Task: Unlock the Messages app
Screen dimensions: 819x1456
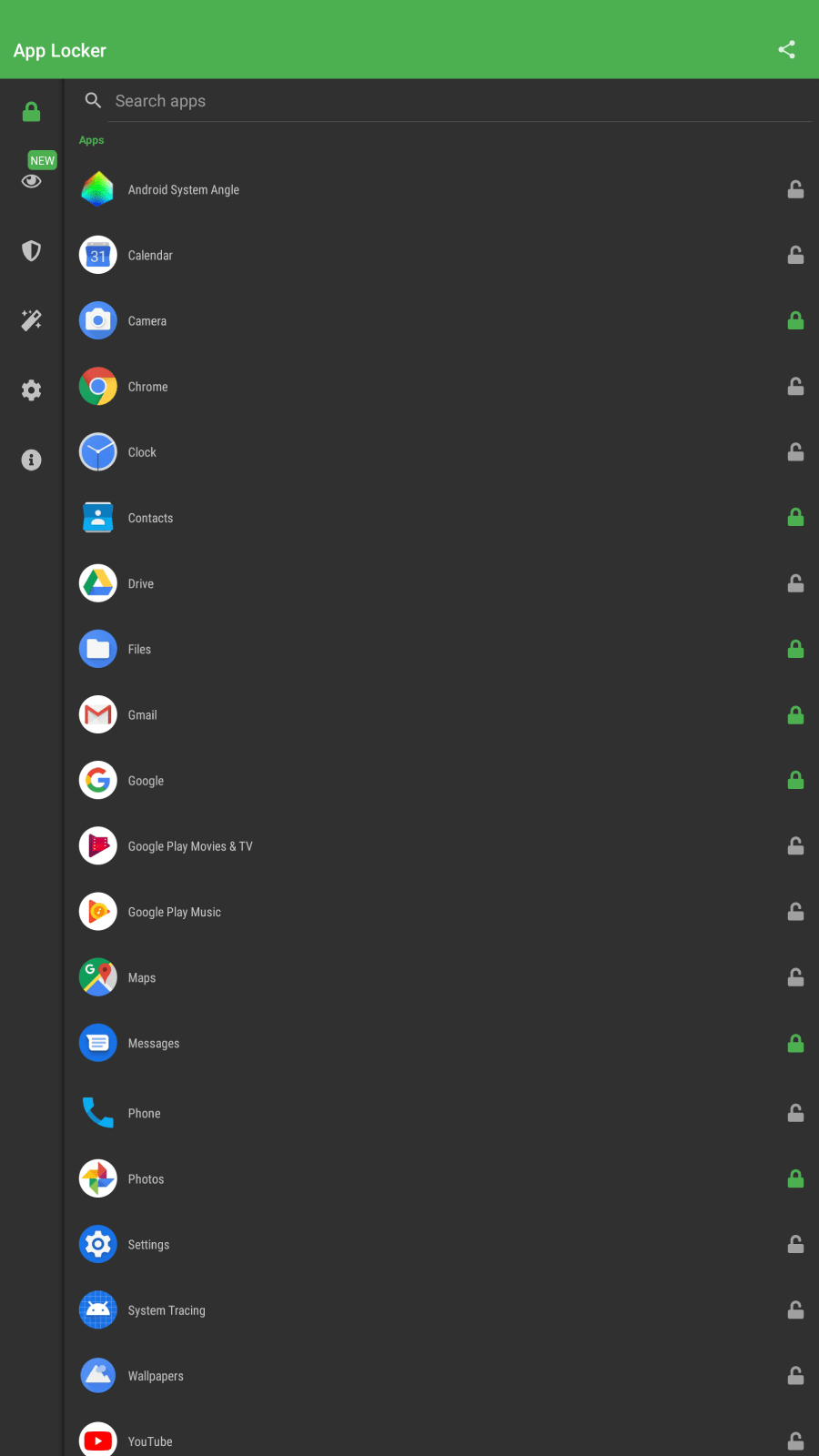Action: pos(795,1043)
